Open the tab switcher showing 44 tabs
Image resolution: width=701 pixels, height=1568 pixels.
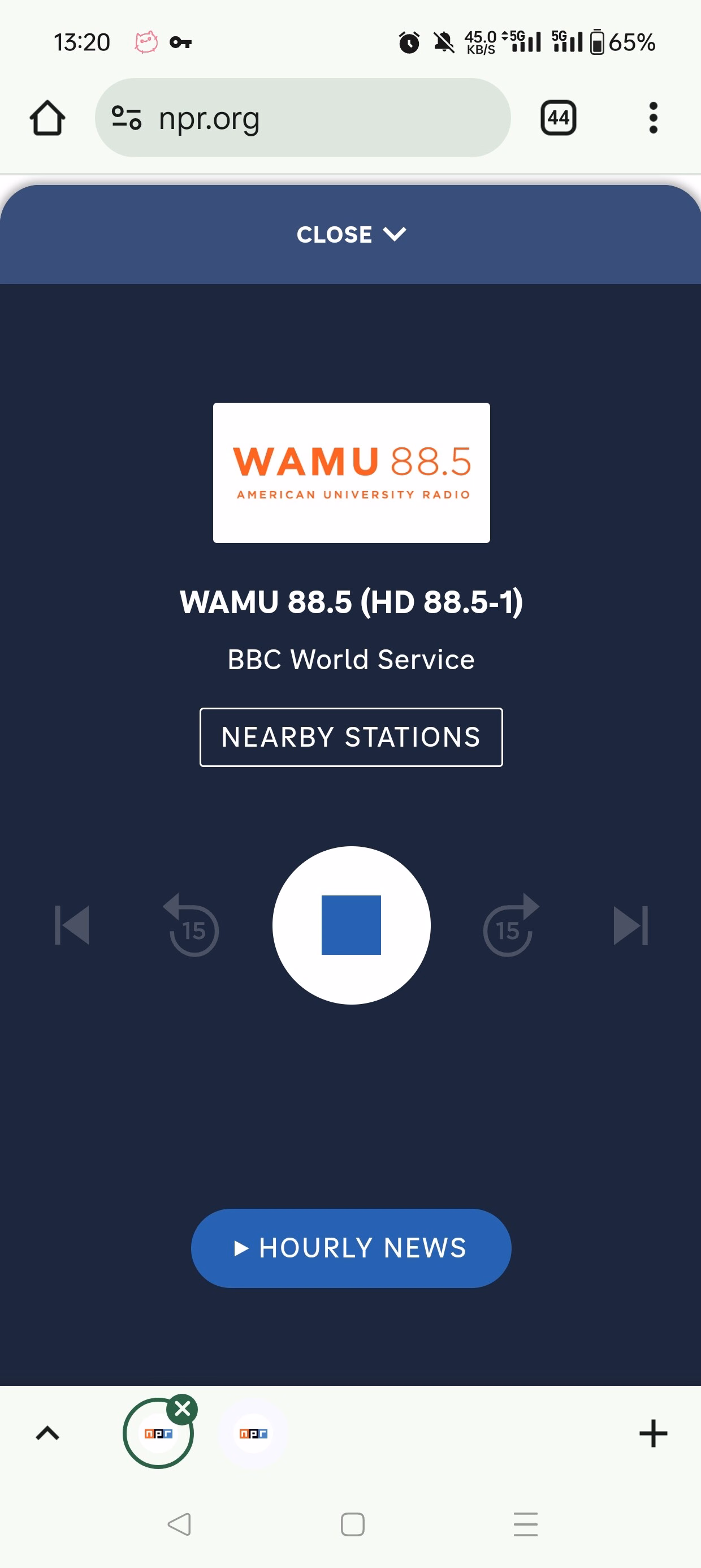[558, 118]
